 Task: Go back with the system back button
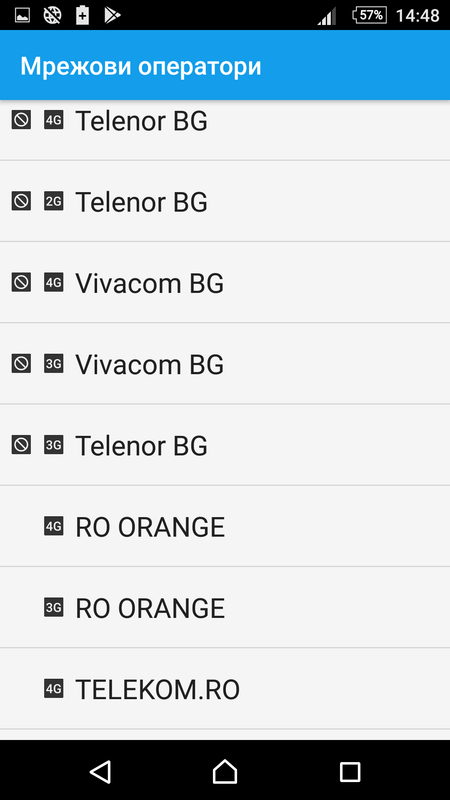coord(100,771)
